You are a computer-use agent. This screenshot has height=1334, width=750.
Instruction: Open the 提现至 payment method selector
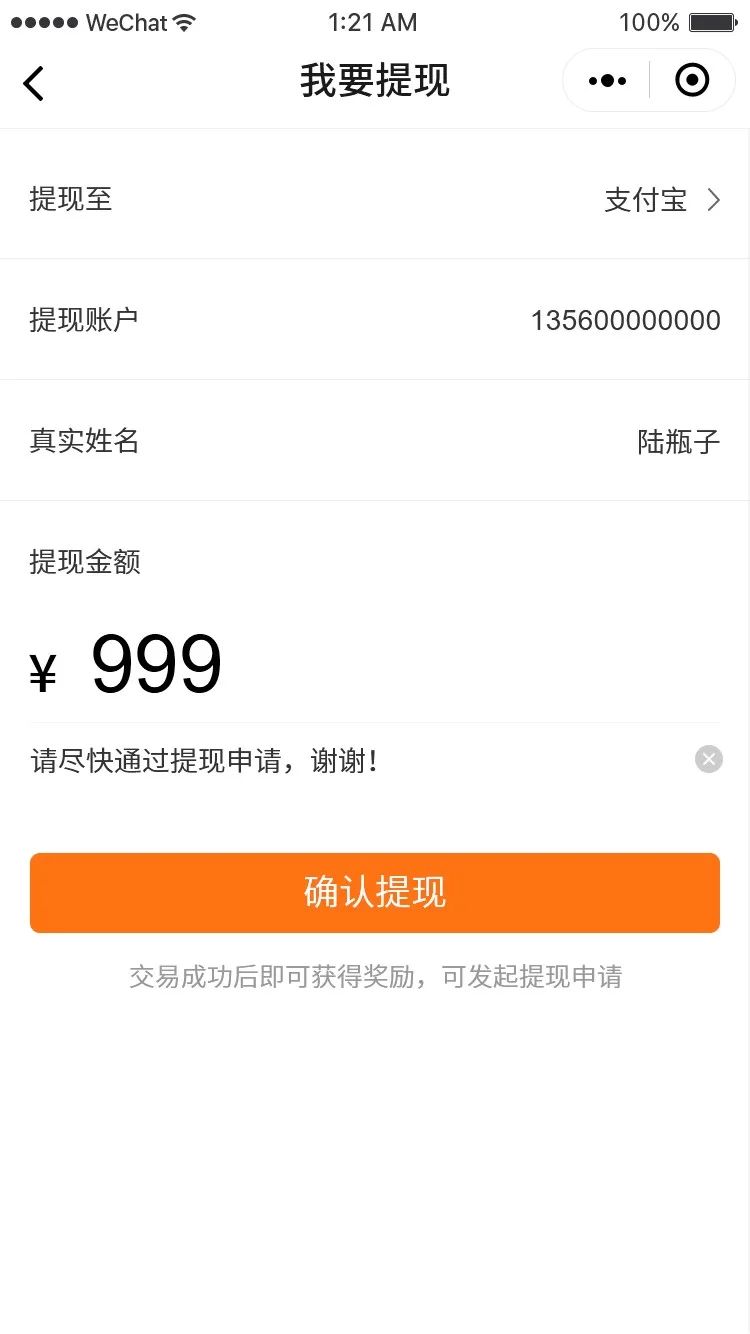pyautogui.click(x=375, y=200)
